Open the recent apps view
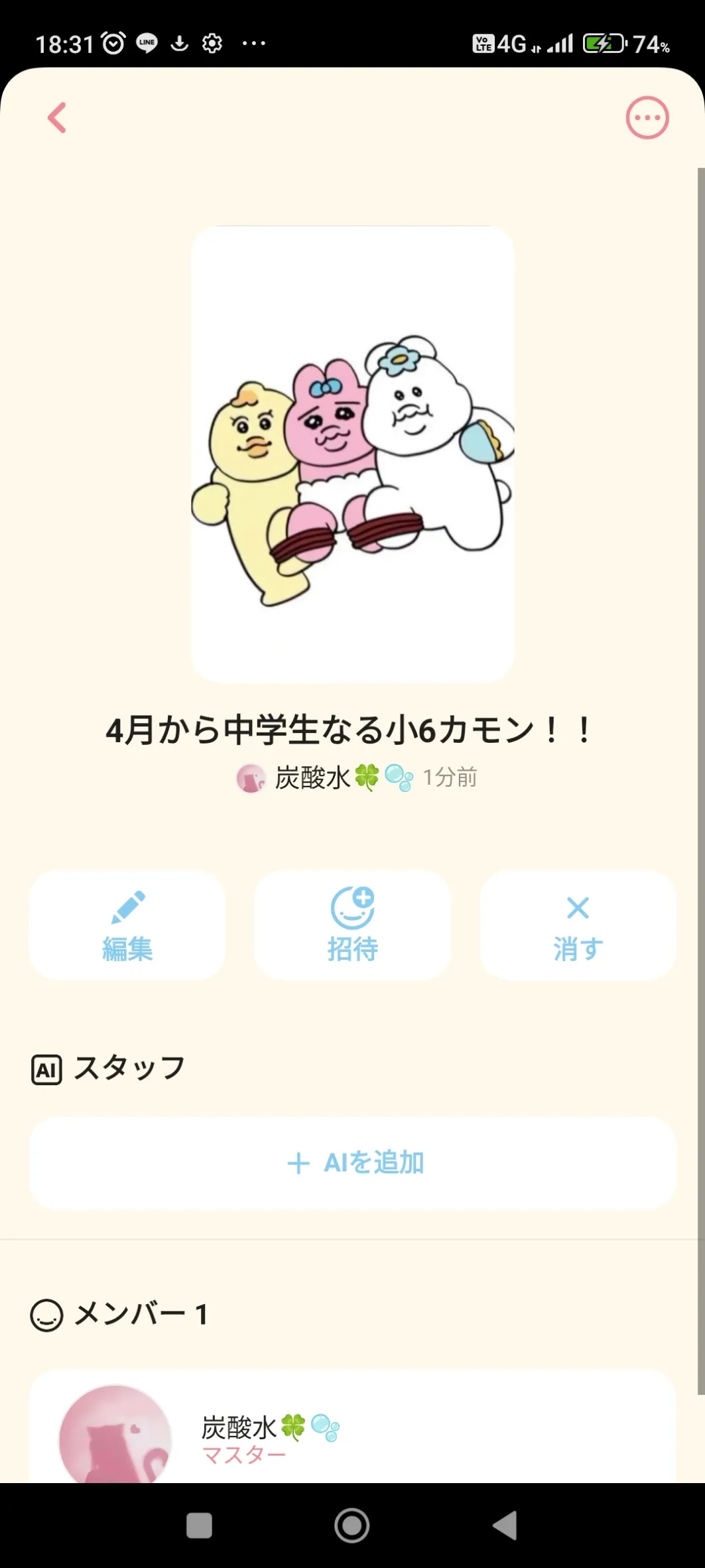705x1568 pixels. point(199,1525)
